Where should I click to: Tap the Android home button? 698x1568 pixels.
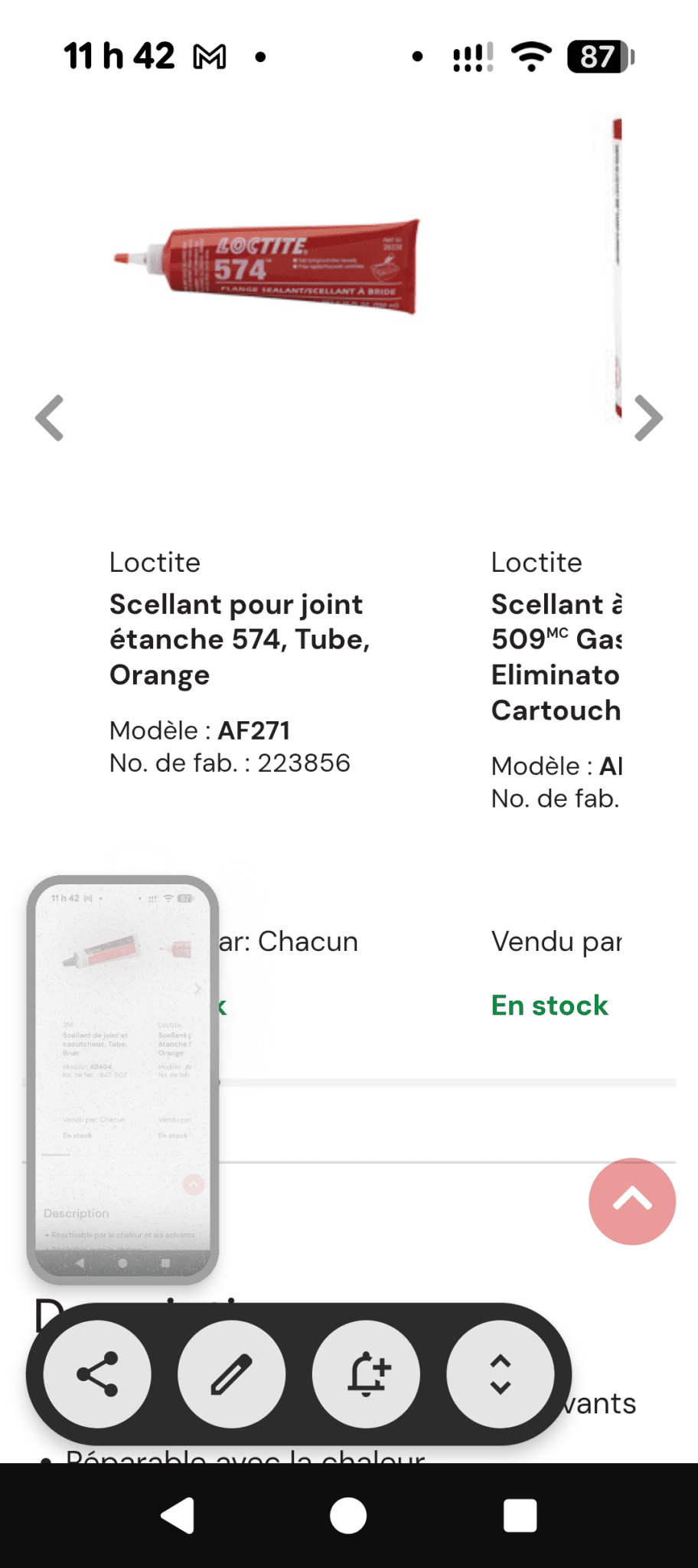(348, 1514)
